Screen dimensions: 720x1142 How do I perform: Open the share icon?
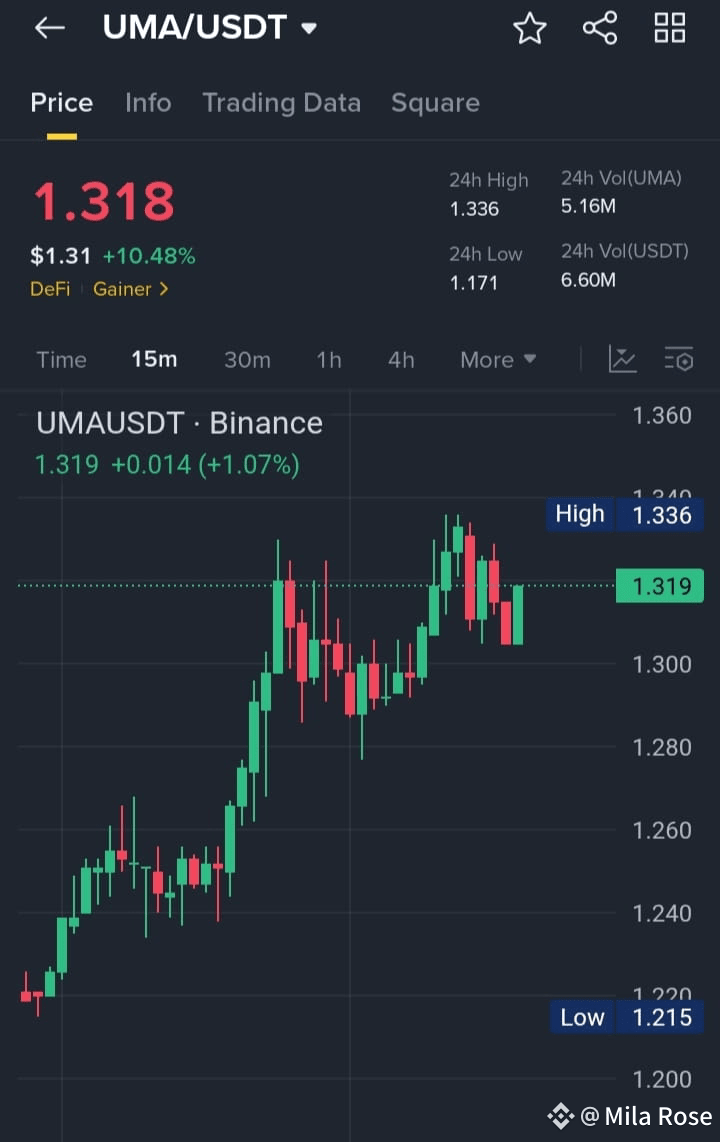(x=599, y=27)
